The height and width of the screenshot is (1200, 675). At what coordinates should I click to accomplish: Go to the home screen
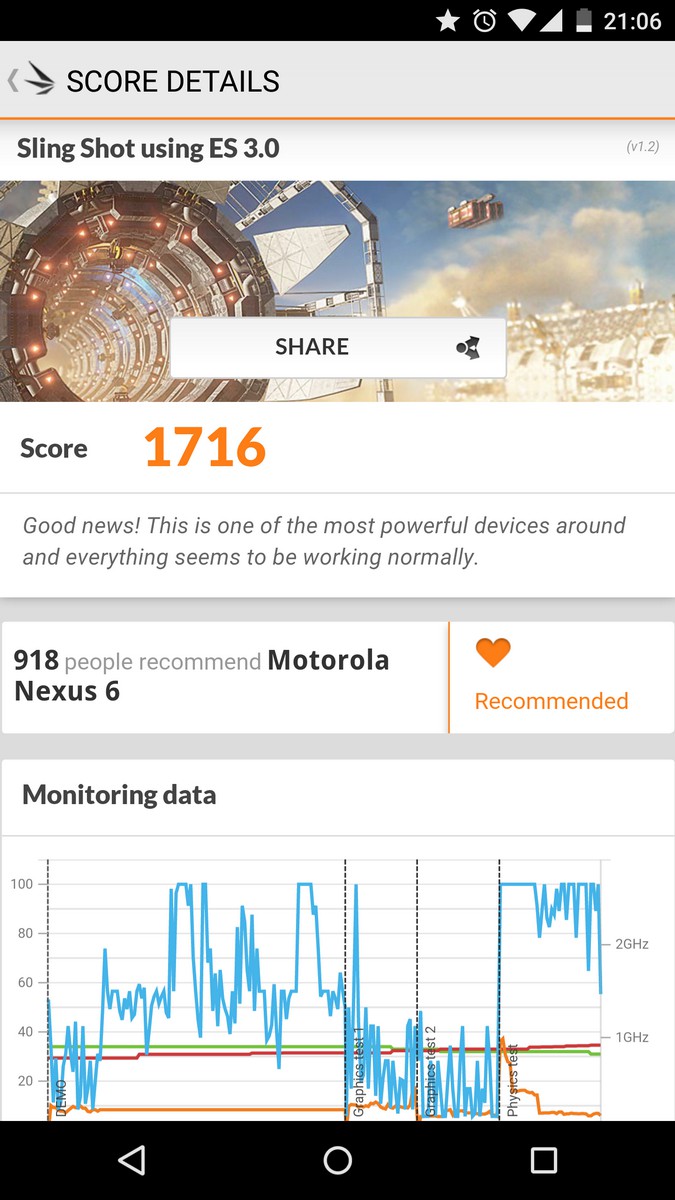(338, 1160)
